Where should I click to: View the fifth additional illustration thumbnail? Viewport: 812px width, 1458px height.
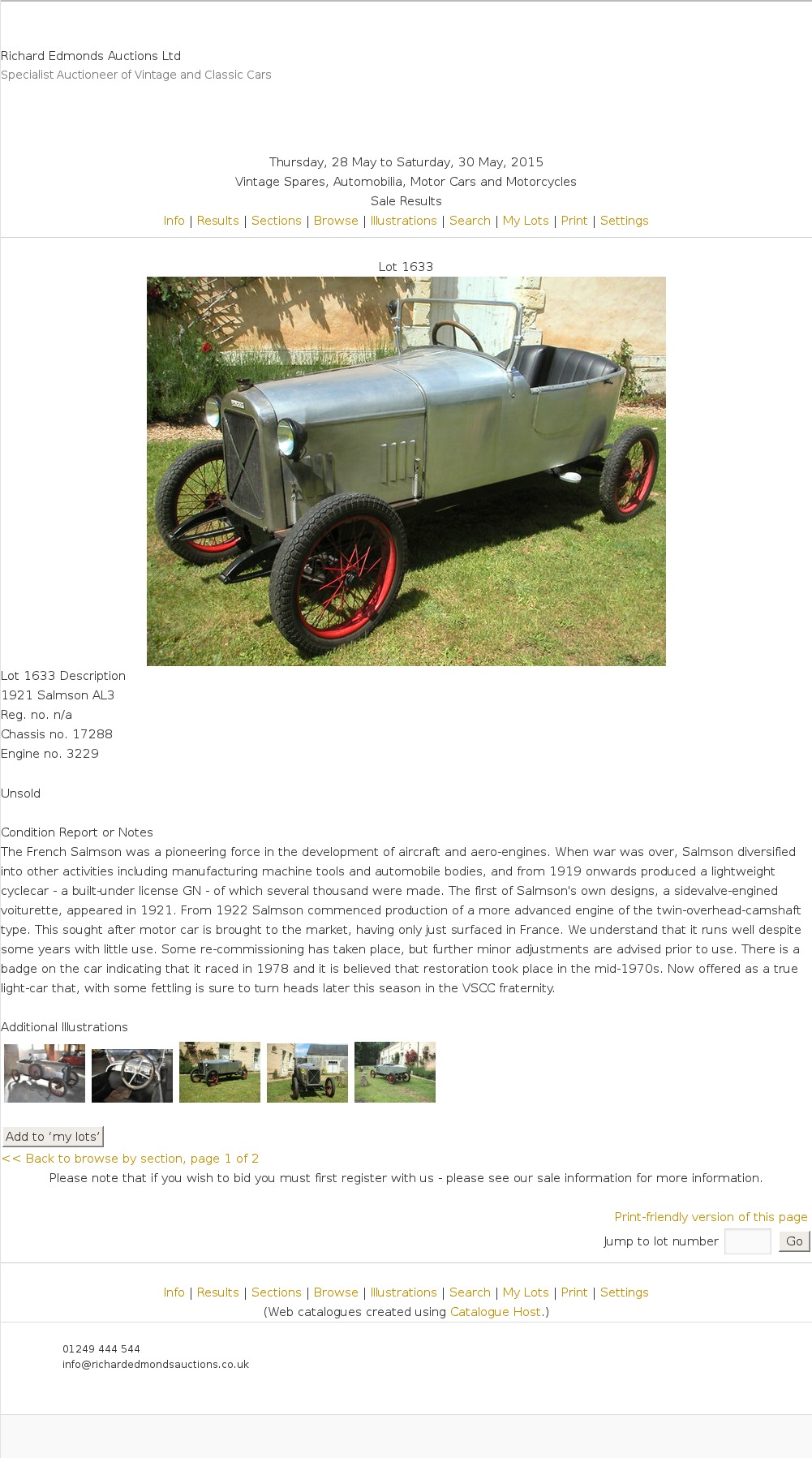[395, 1072]
